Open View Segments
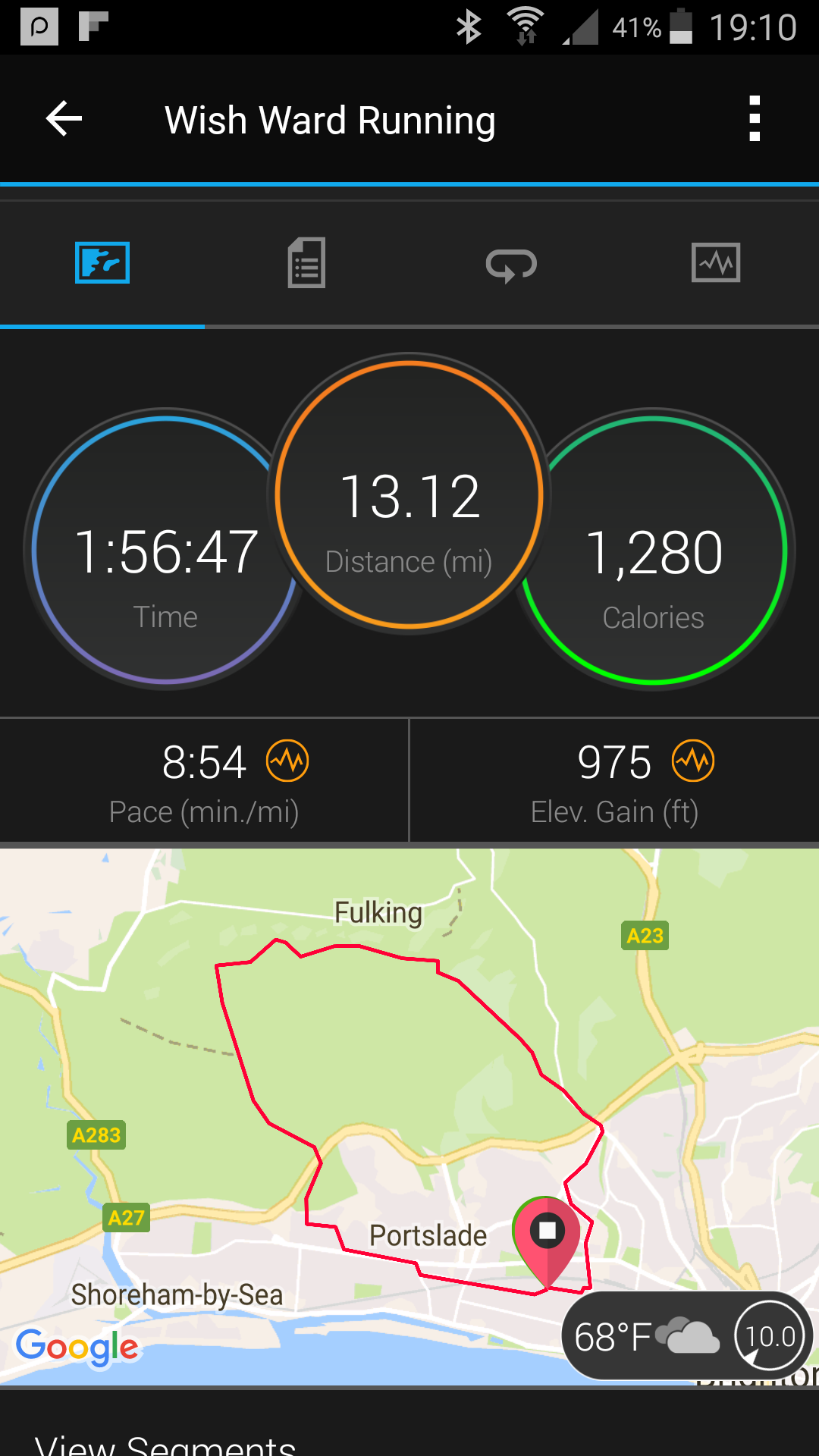819x1456 pixels. coord(165,1443)
